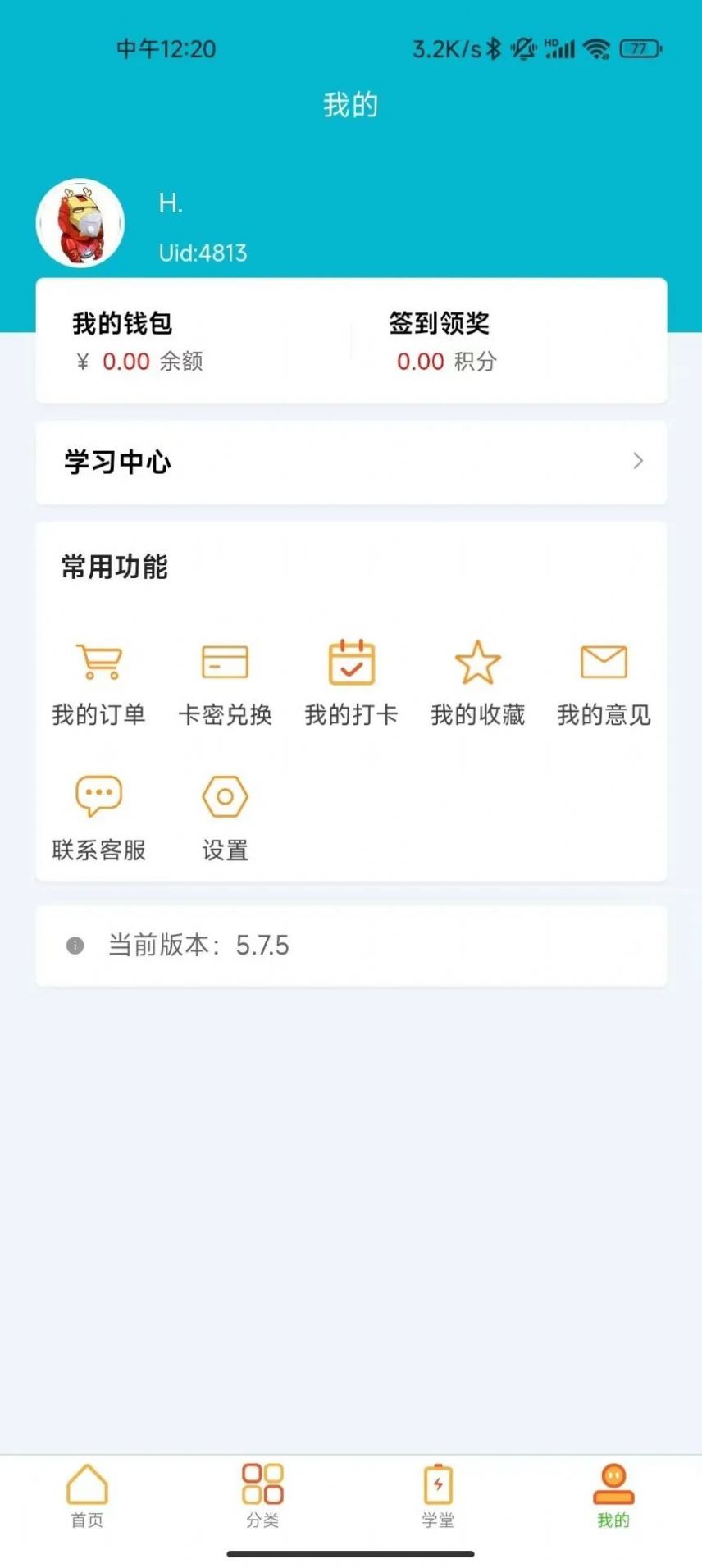The image size is (702, 1568).
Task: Click the version info circle icon
Action: click(x=75, y=946)
